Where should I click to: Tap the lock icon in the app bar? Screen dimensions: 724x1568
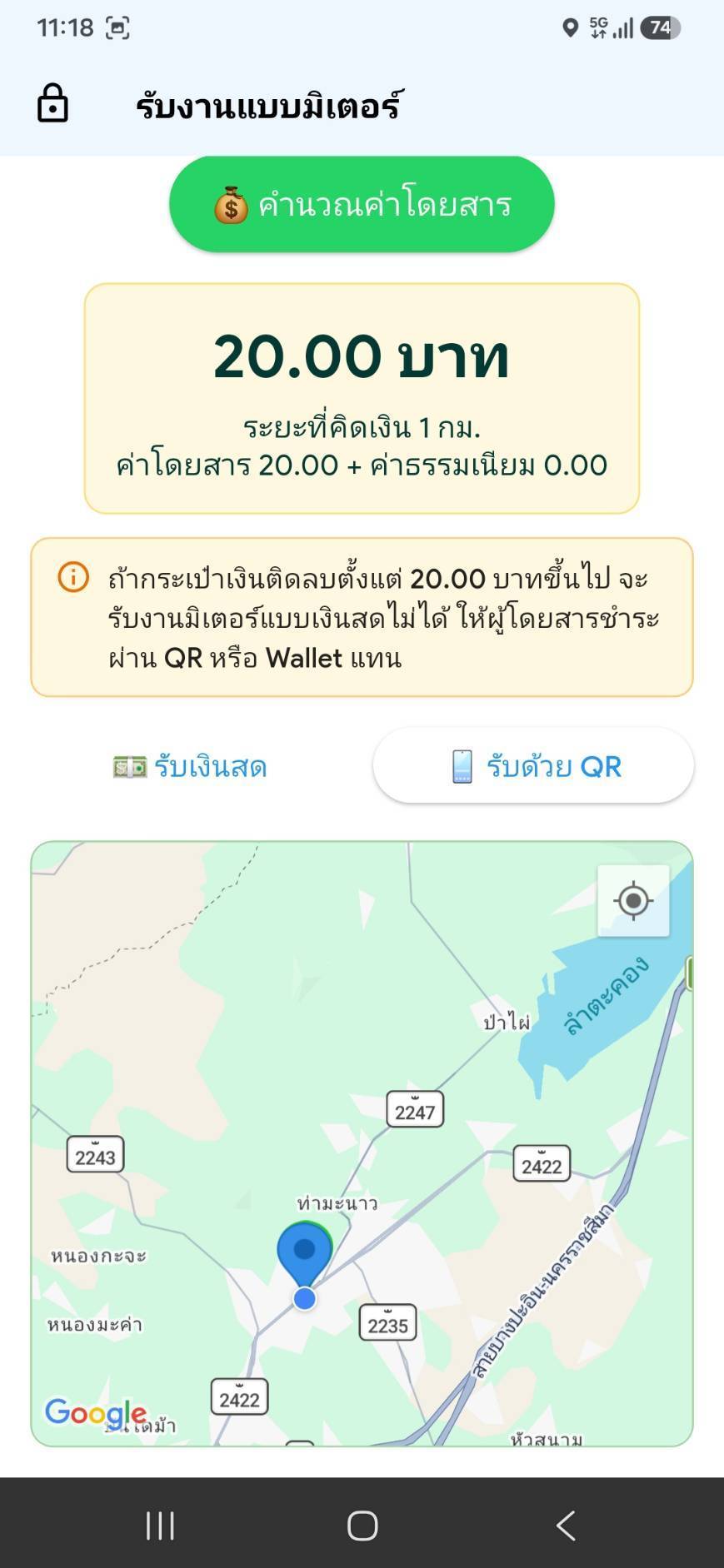pyautogui.click(x=52, y=104)
